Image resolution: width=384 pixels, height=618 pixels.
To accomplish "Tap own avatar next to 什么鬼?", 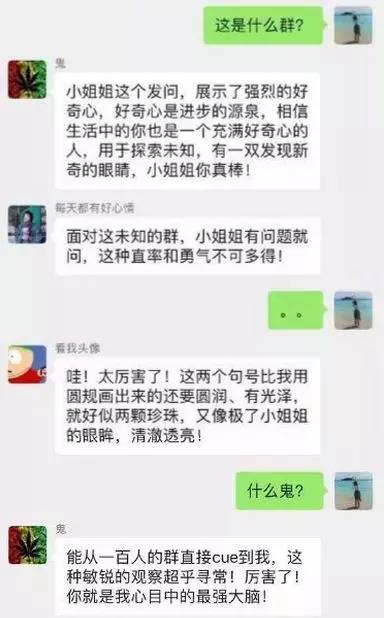I will [x=353, y=491].
